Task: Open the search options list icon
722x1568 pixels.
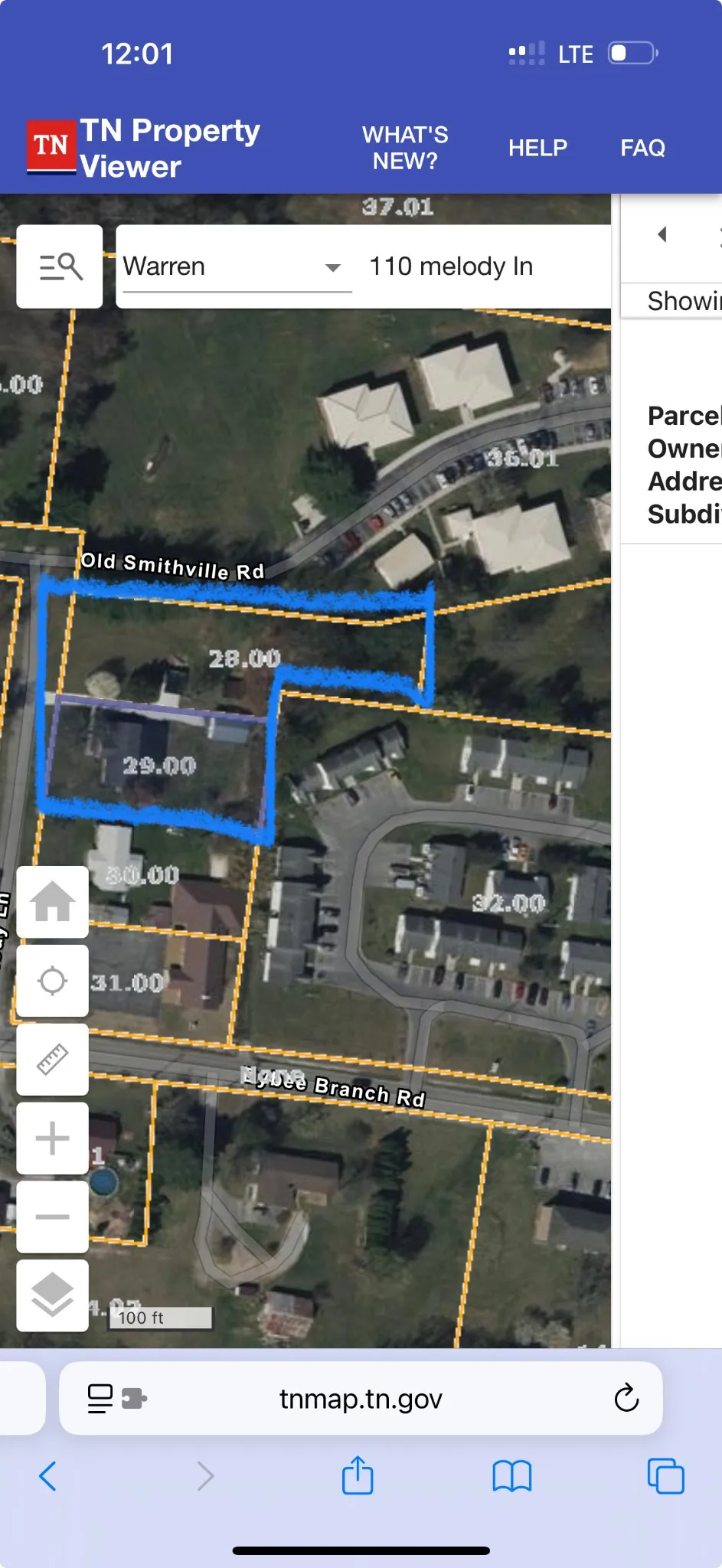Action: pos(60,266)
